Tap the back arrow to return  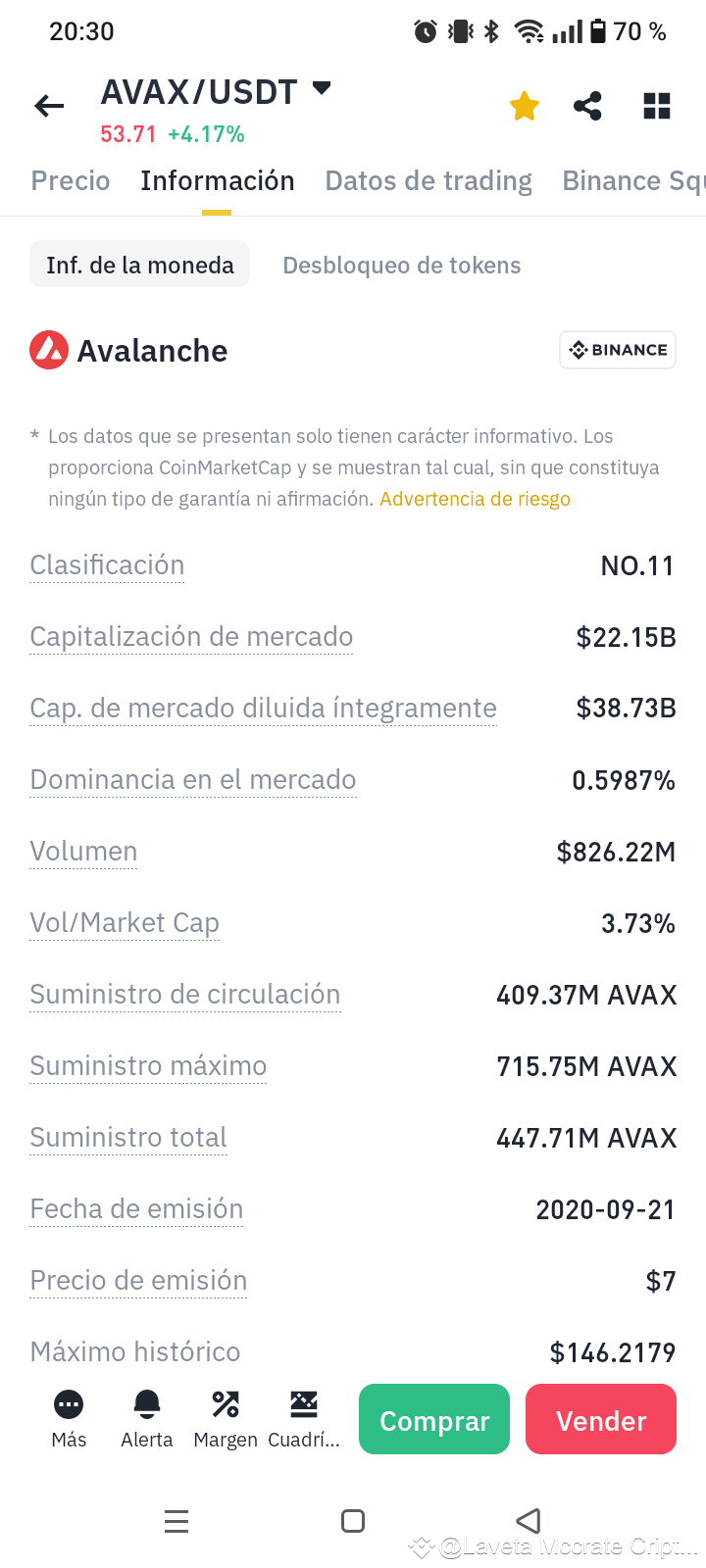point(49,106)
